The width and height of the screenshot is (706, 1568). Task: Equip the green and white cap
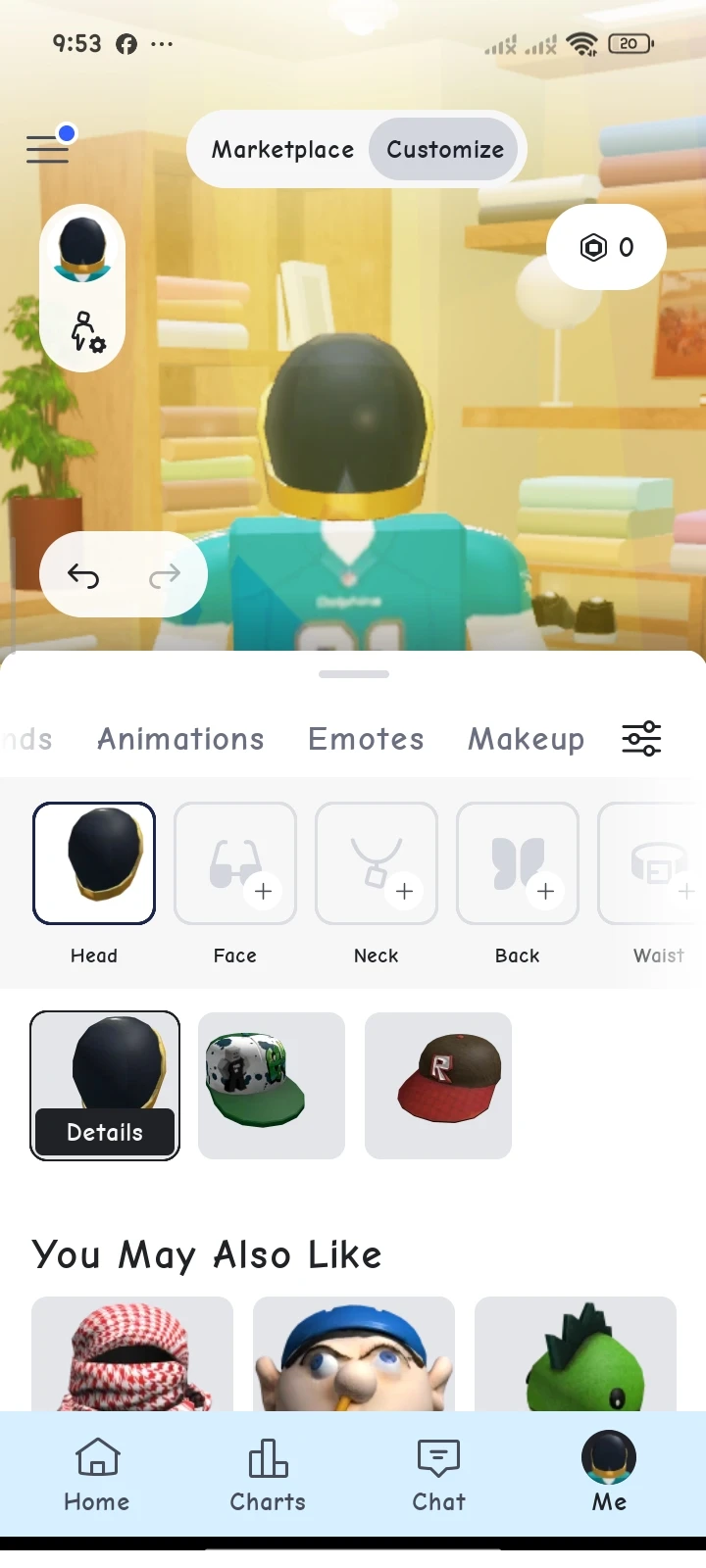(x=272, y=1086)
